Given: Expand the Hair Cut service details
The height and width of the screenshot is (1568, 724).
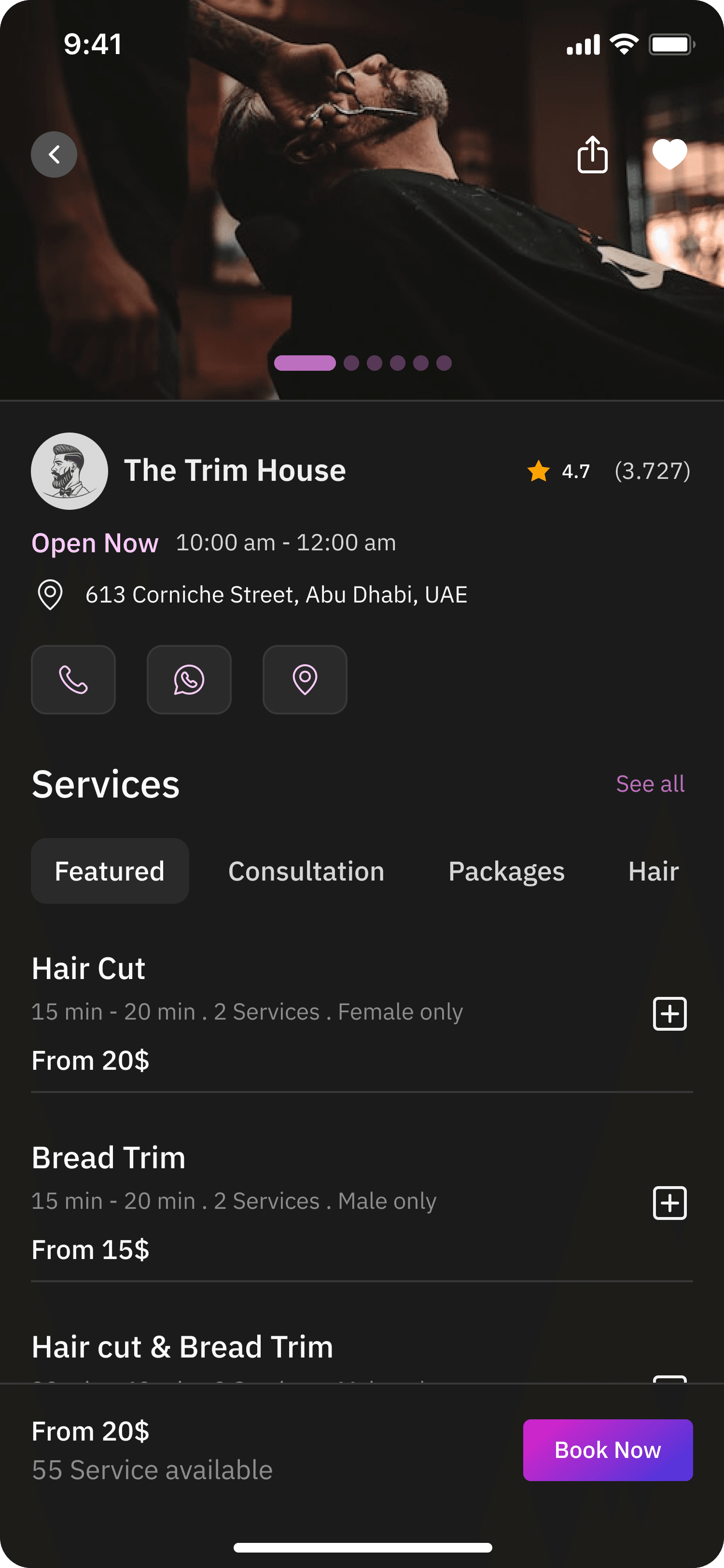Looking at the screenshot, I should (x=88, y=968).
